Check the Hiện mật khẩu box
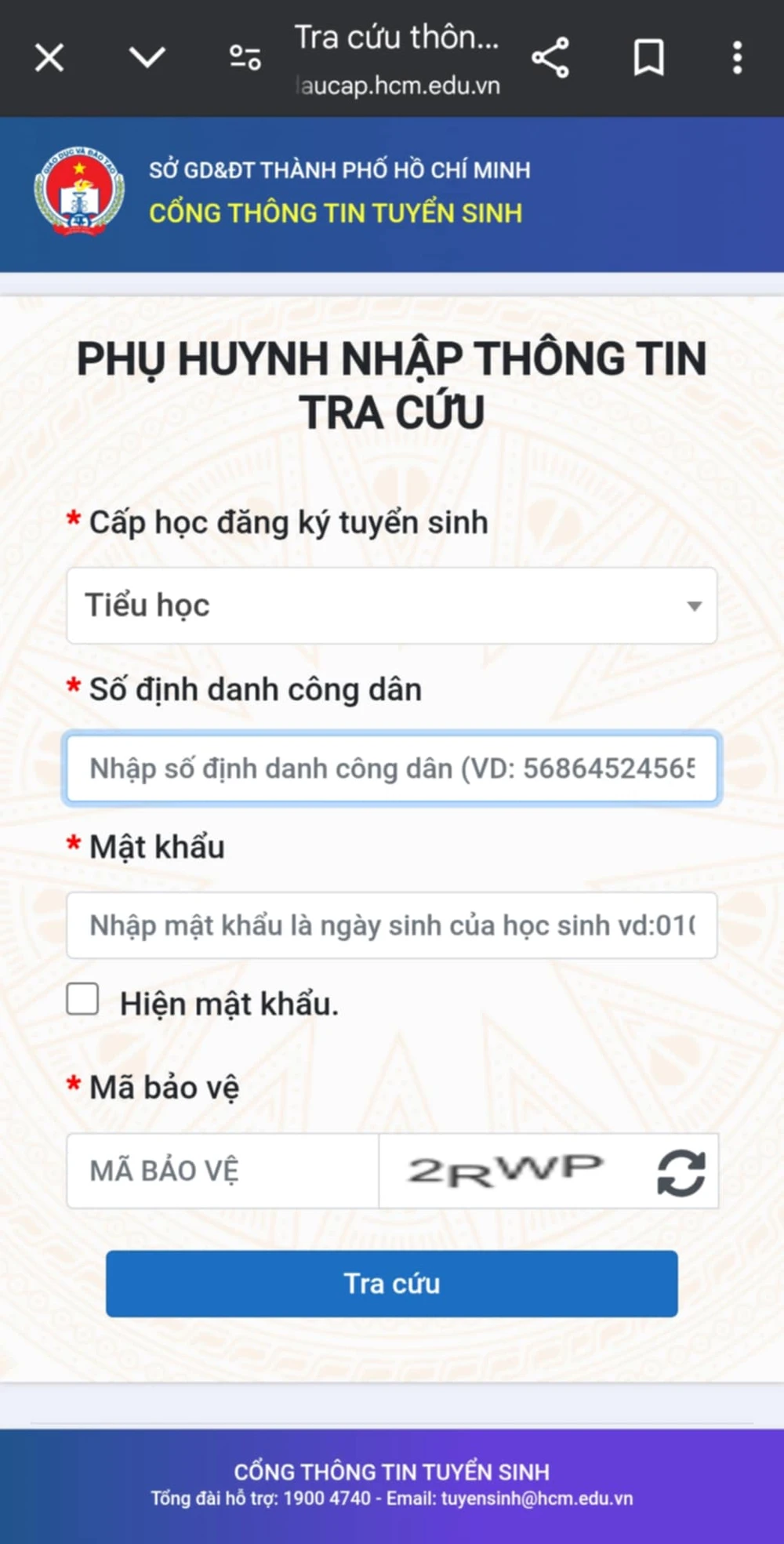 (83, 1000)
